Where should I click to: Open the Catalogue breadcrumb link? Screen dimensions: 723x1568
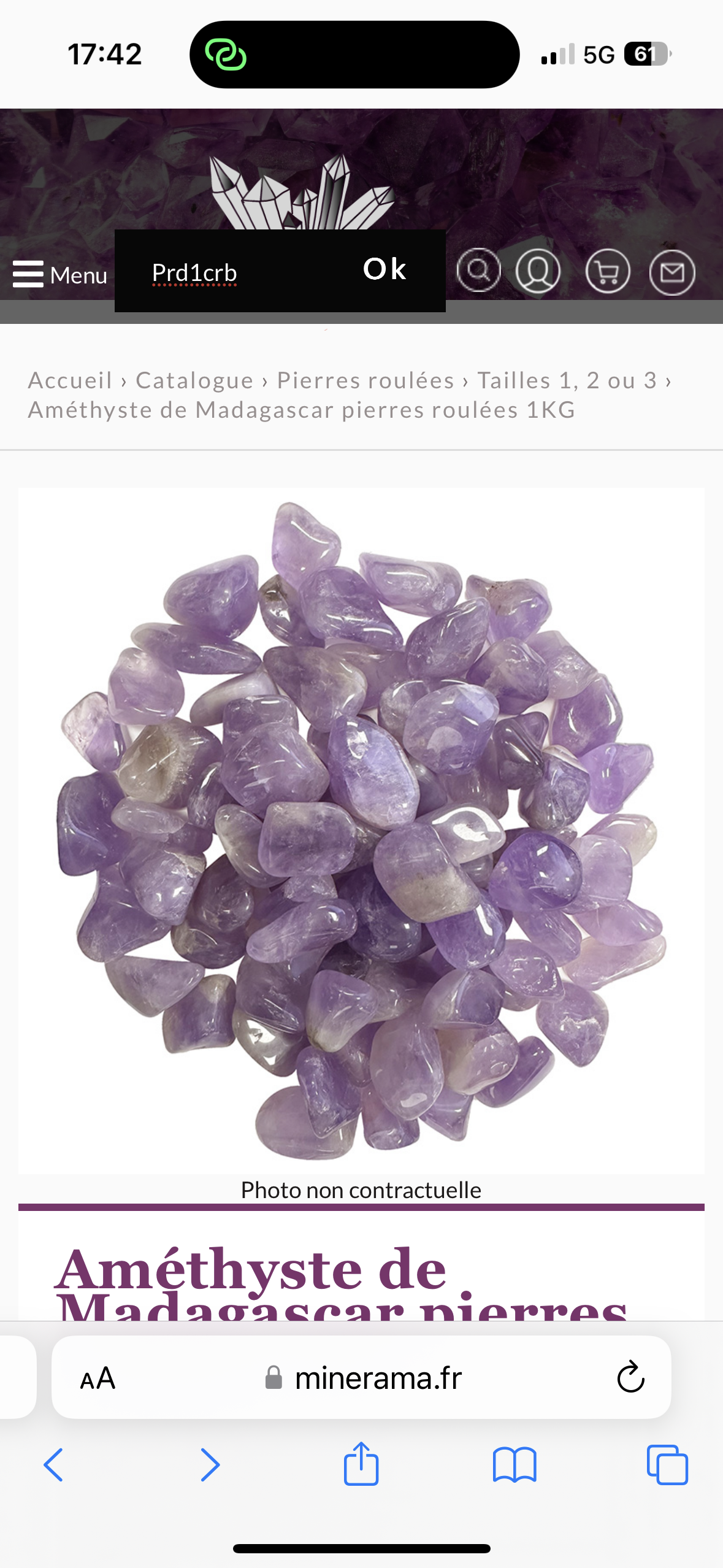point(194,380)
